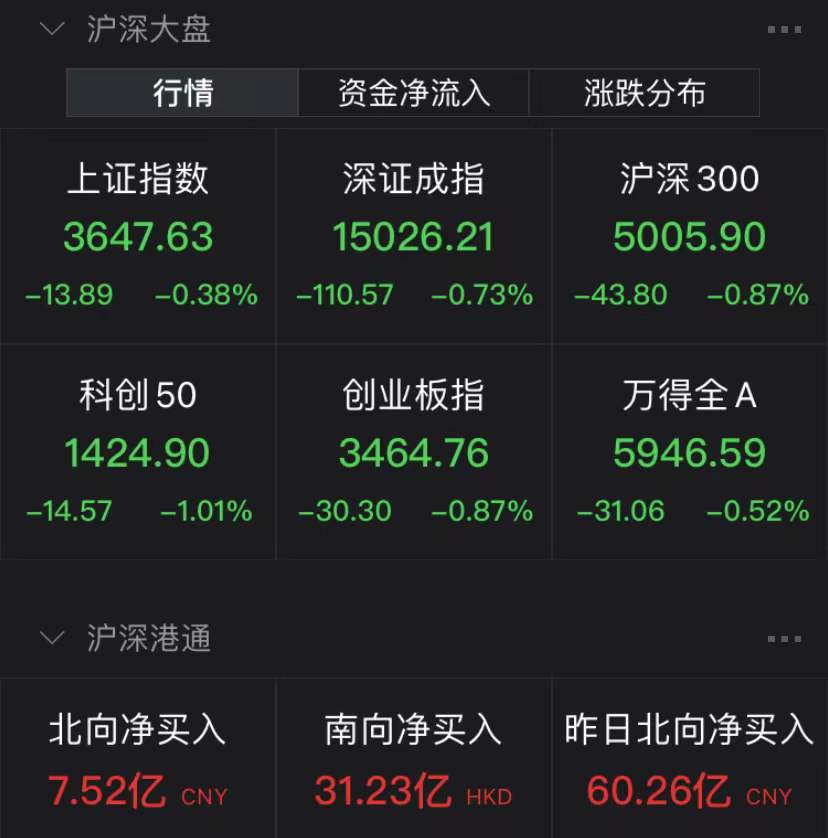Click the green 上证指数 value 3647.63
828x838 pixels.
pos(137,237)
